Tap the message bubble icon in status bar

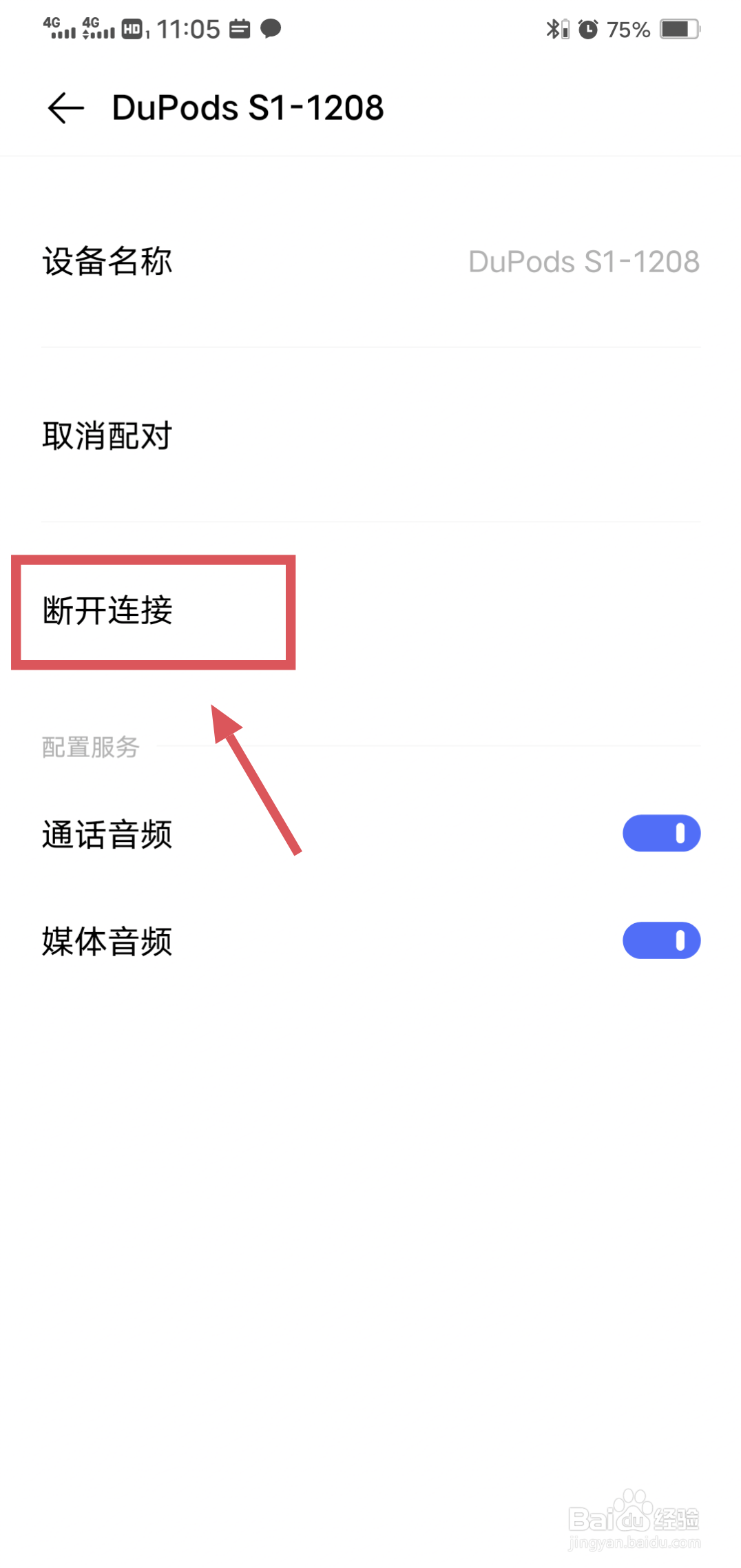point(271,28)
